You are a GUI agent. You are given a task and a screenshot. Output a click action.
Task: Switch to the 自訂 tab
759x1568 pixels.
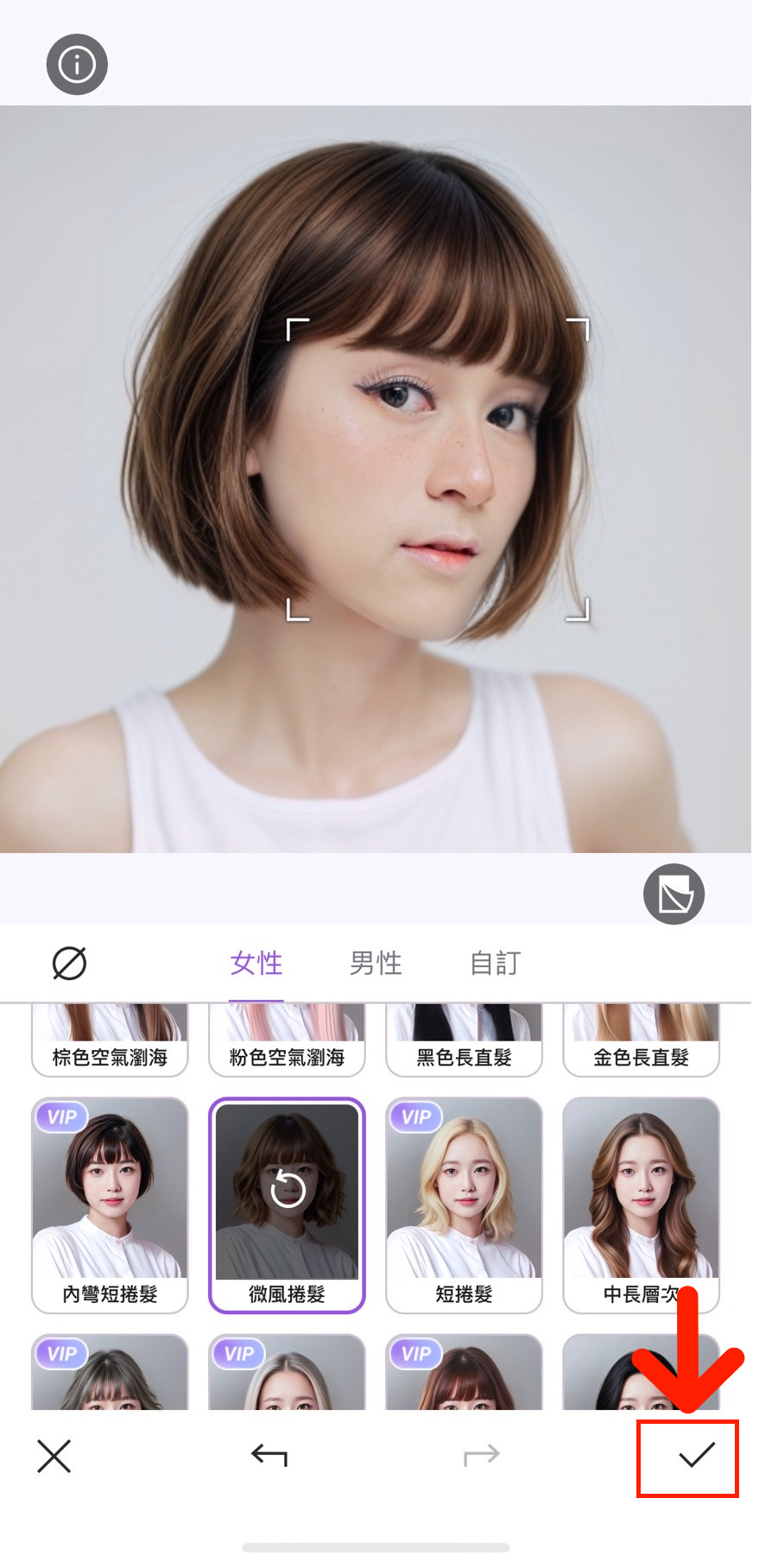[494, 964]
